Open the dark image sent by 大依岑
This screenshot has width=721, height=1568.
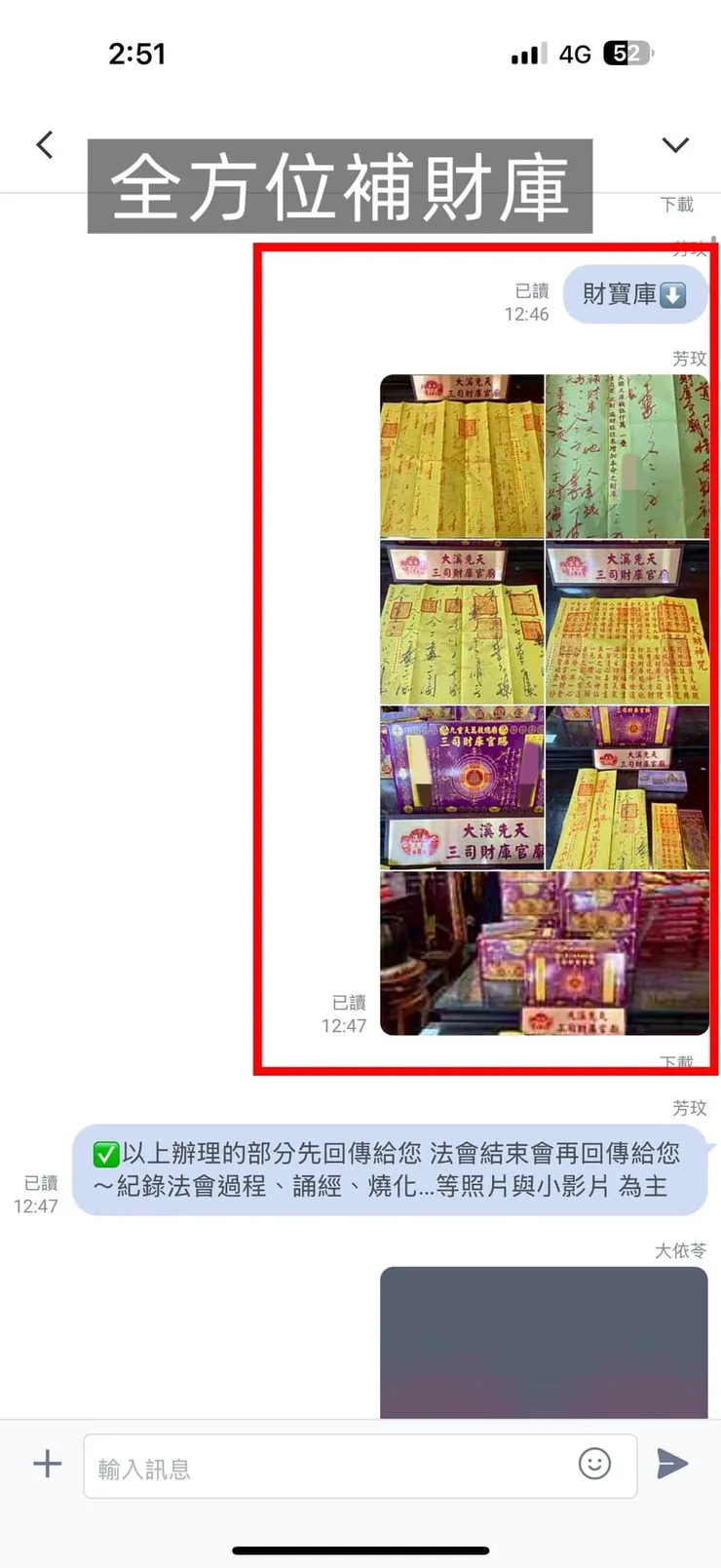[x=544, y=1341]
